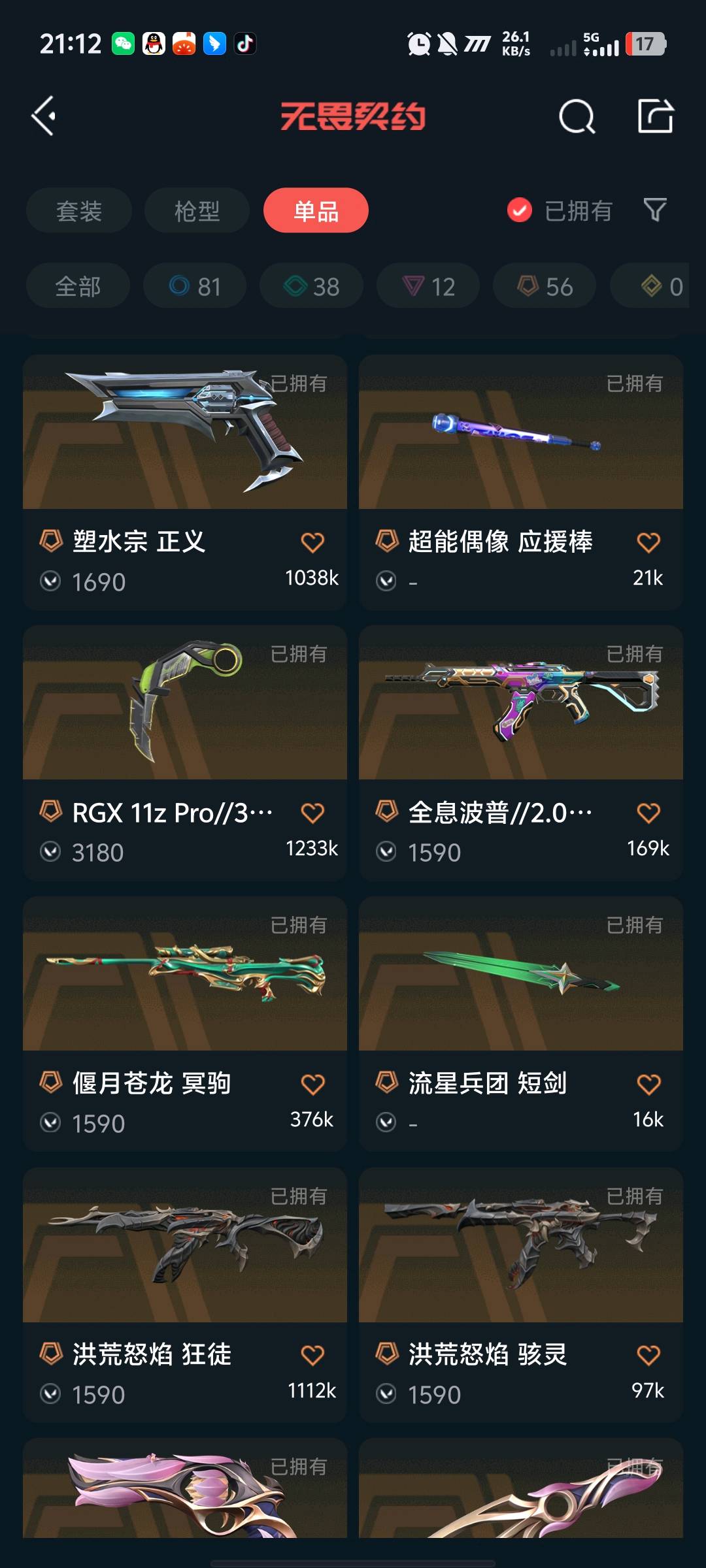This screenshot has width=706, height=1568.
Task: Open the 塑水宗 正义 skin card
Action: (185, 483)
